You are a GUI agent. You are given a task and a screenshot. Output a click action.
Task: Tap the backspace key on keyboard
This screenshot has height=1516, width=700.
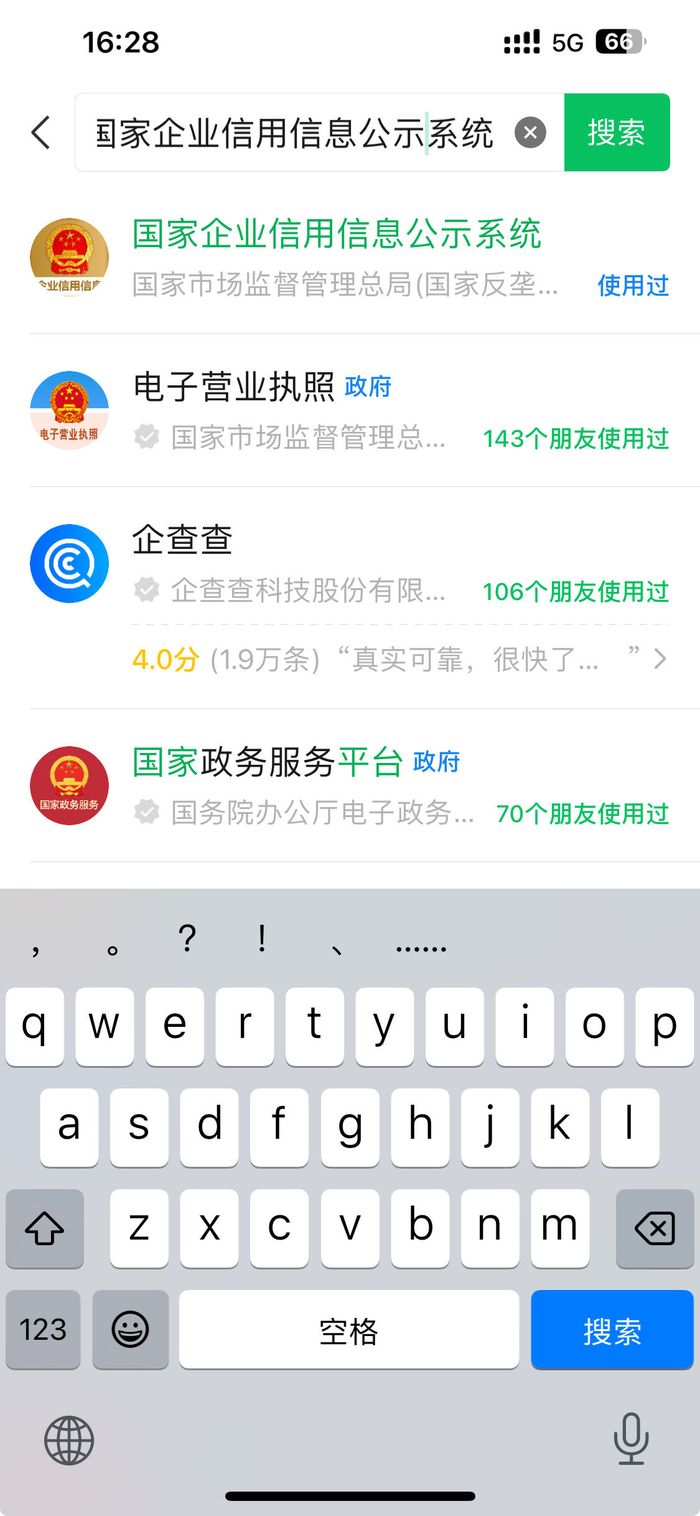[655, 1228]
